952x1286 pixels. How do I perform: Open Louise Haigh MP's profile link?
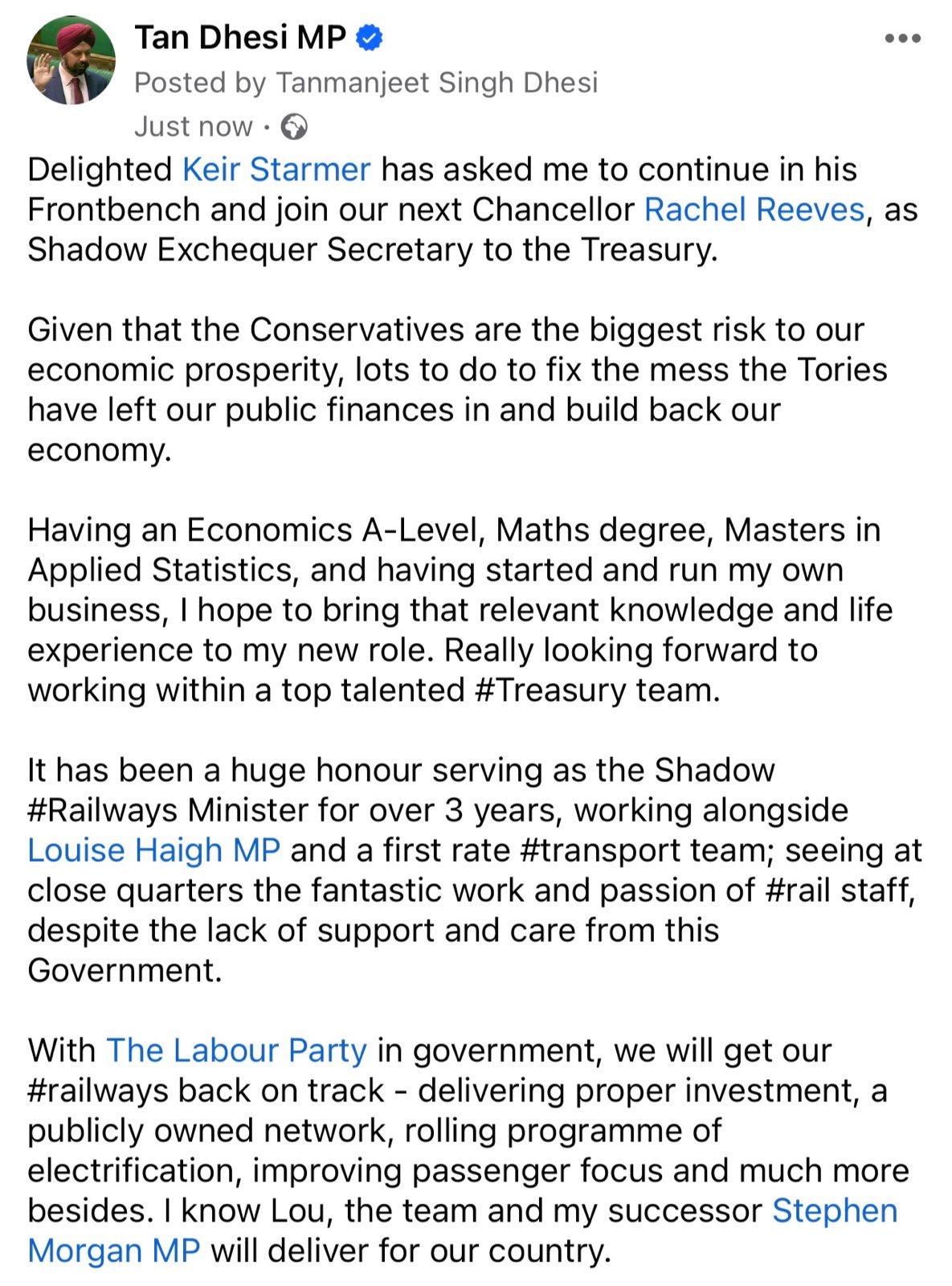click(x=153, y=850)
